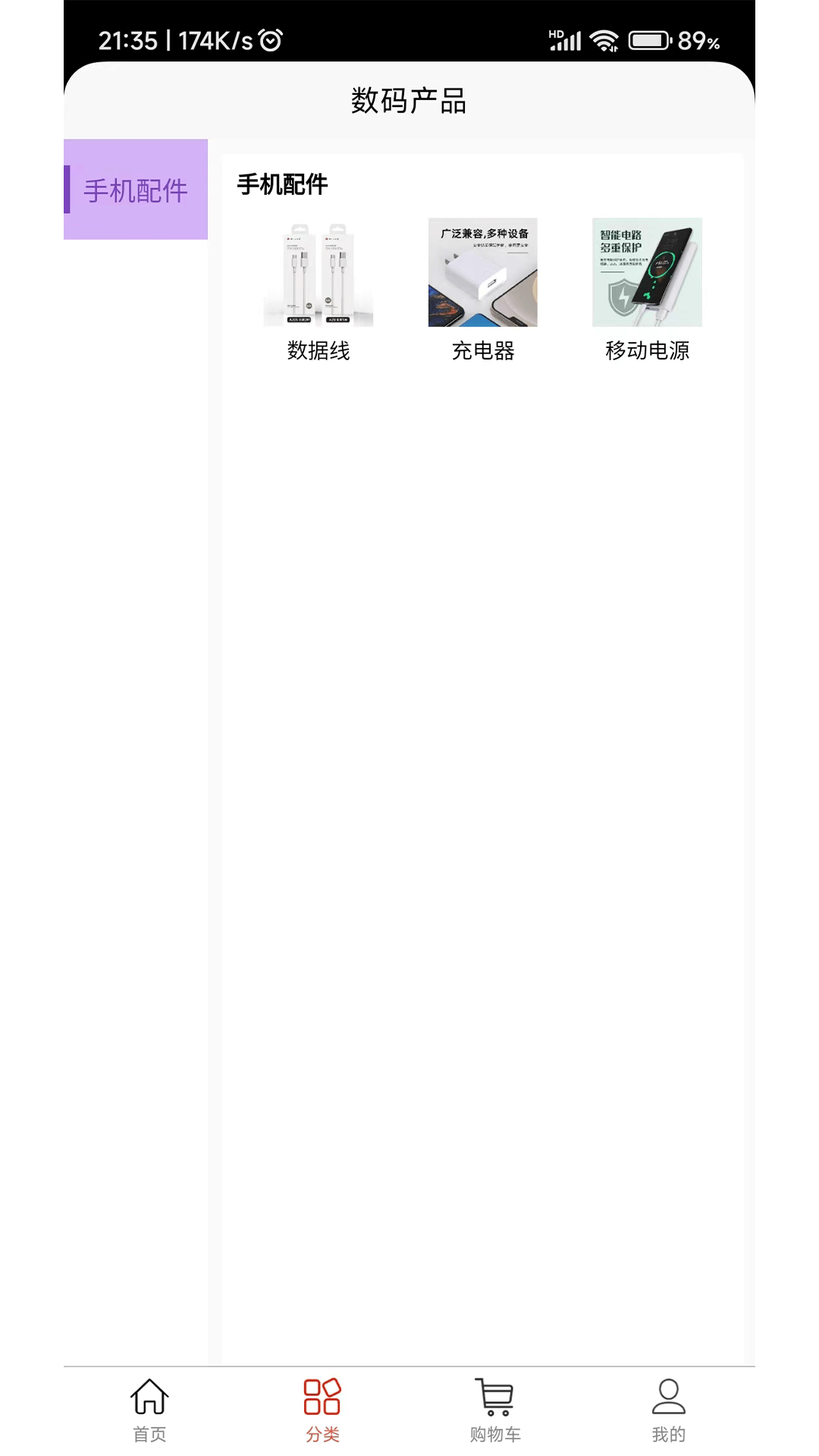The height and width of the screenshot is (1456, 819).
Task: Open the 充电器 product
Action: (x=484, y=271)
